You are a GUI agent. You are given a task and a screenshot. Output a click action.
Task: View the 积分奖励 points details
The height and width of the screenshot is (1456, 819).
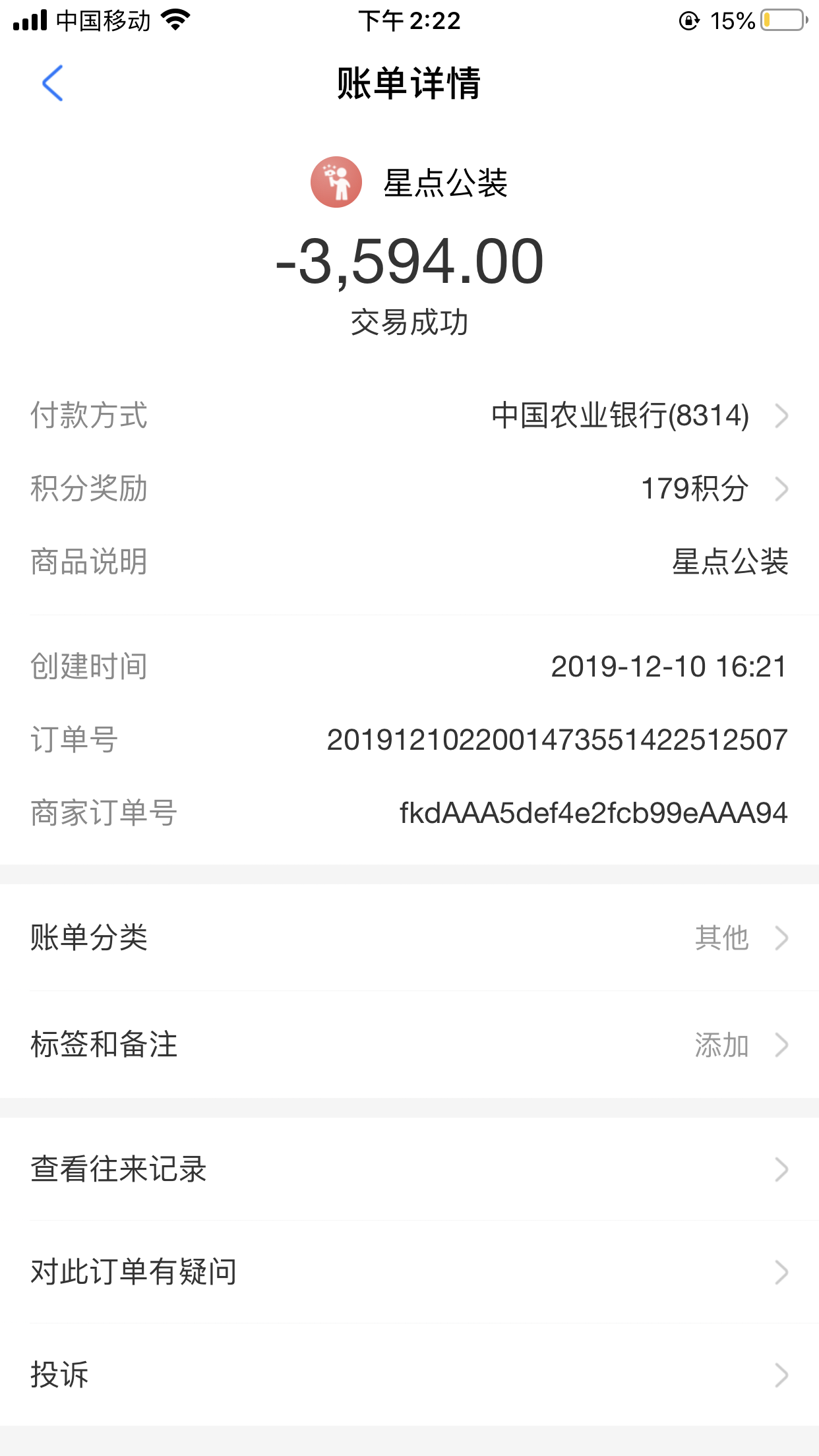click(x=409, y=489)
